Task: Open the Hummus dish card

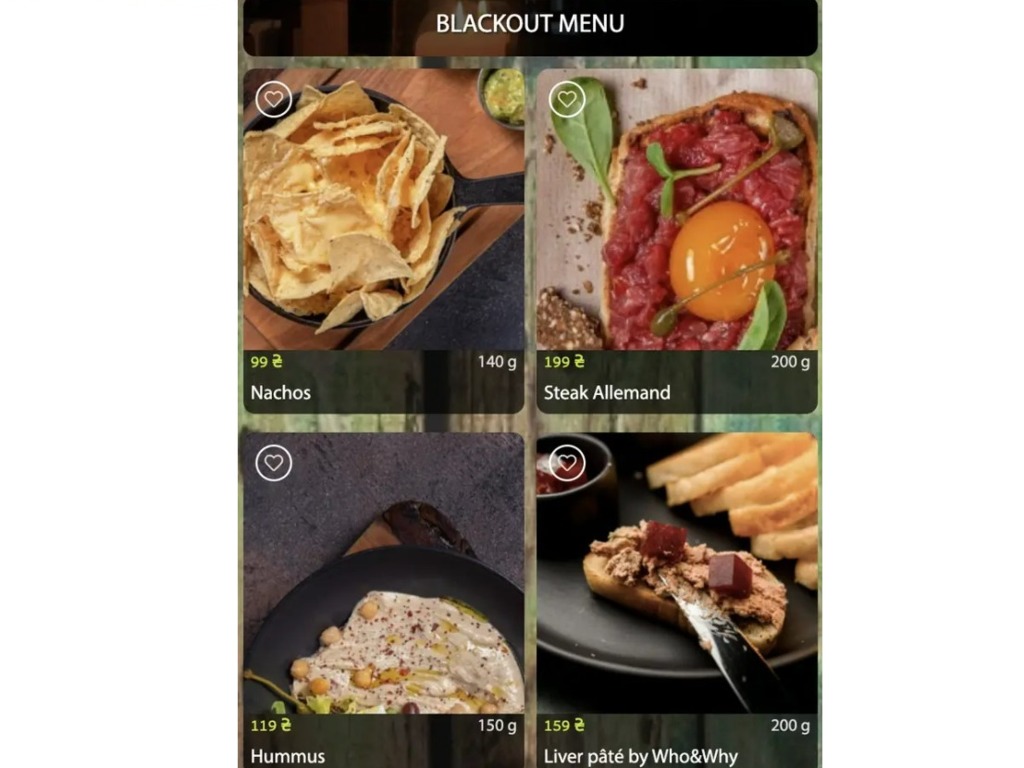Action: click(383, 600)
